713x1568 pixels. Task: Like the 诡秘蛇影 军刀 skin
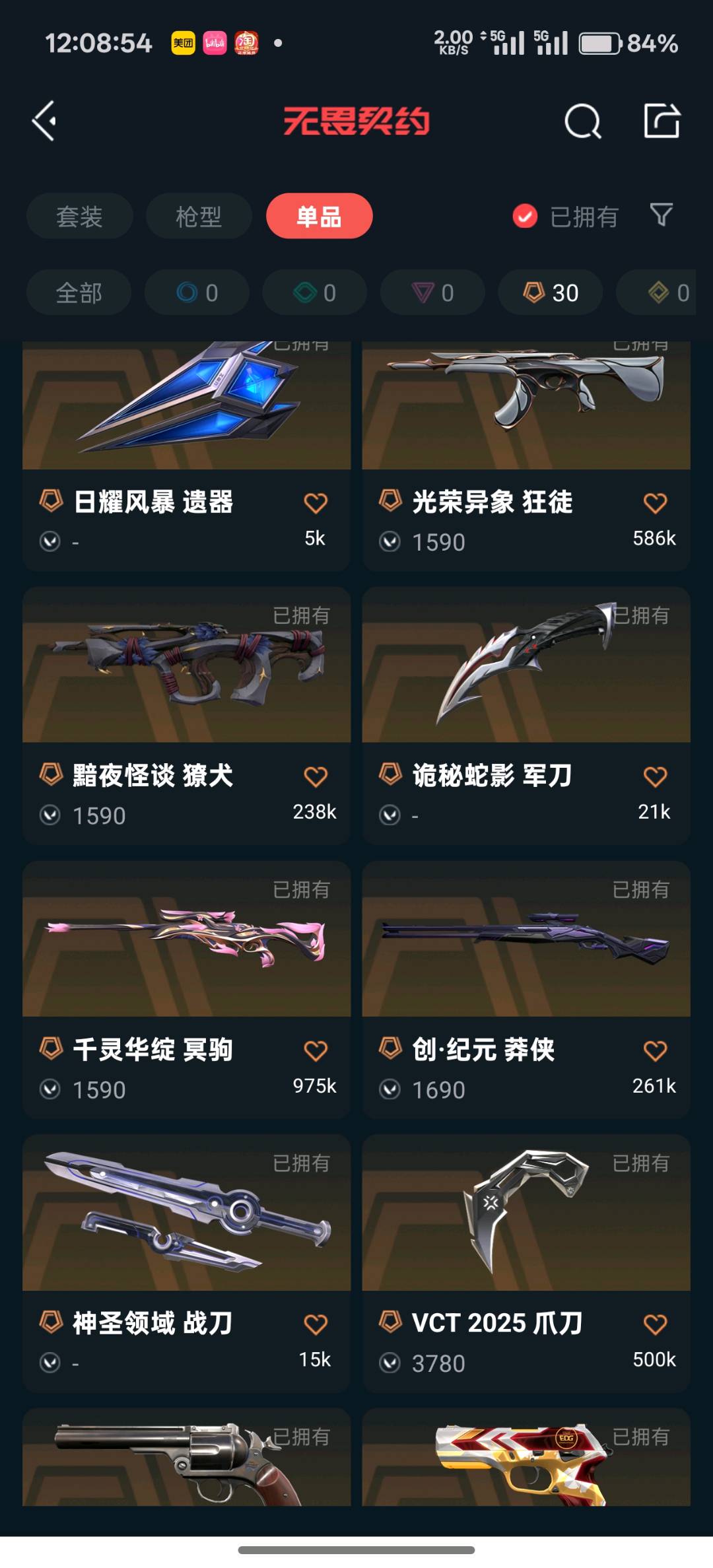[x=655, y=776]
